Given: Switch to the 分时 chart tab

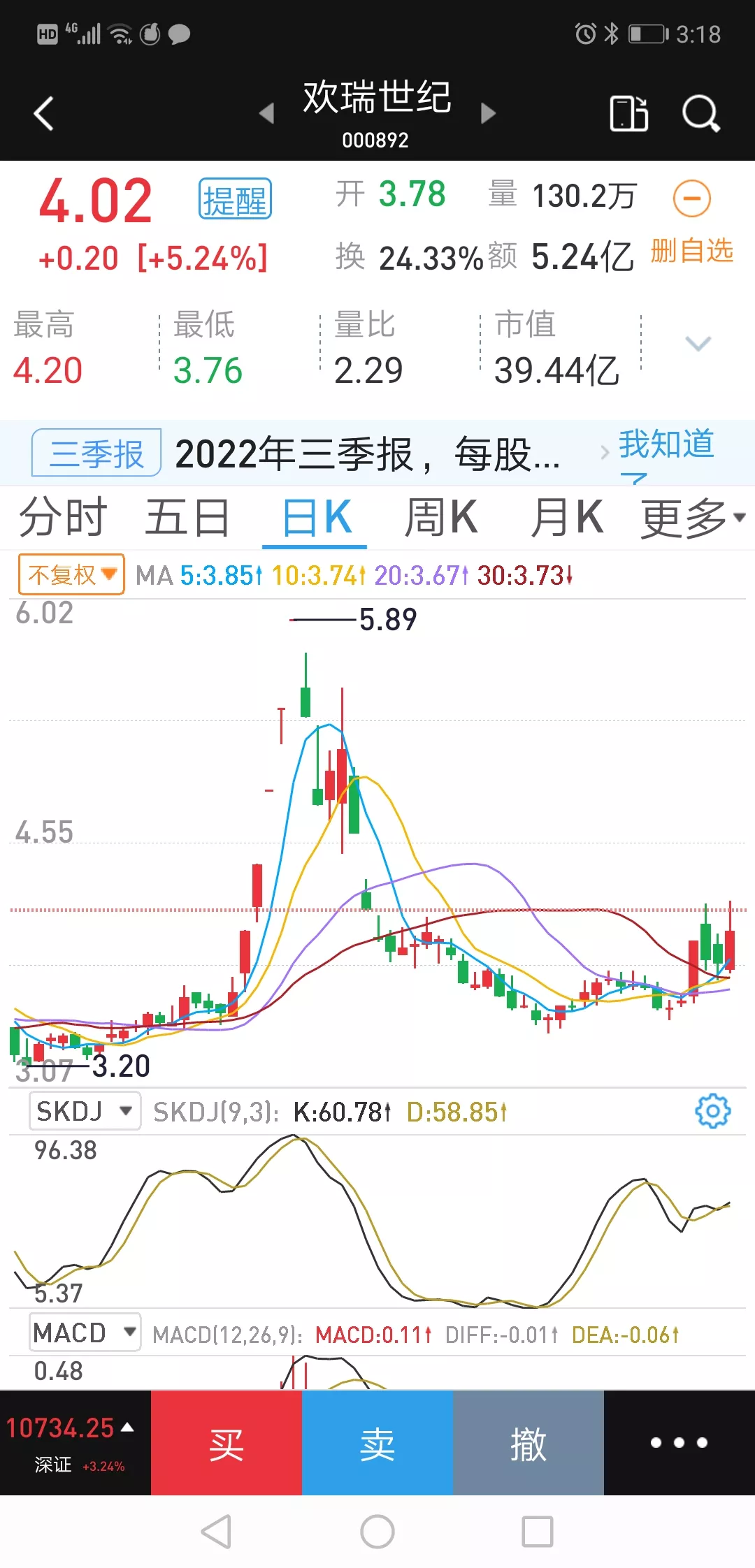Looking at the screenshot, I should [x=63, y=518].
